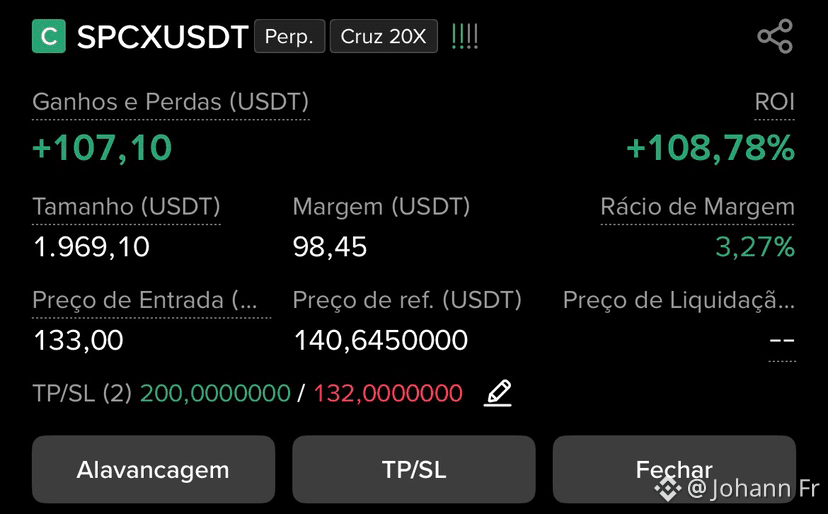The image size is (828, 514).
Task: Open the Alavancagem leverage button
Action: (153, 469)
